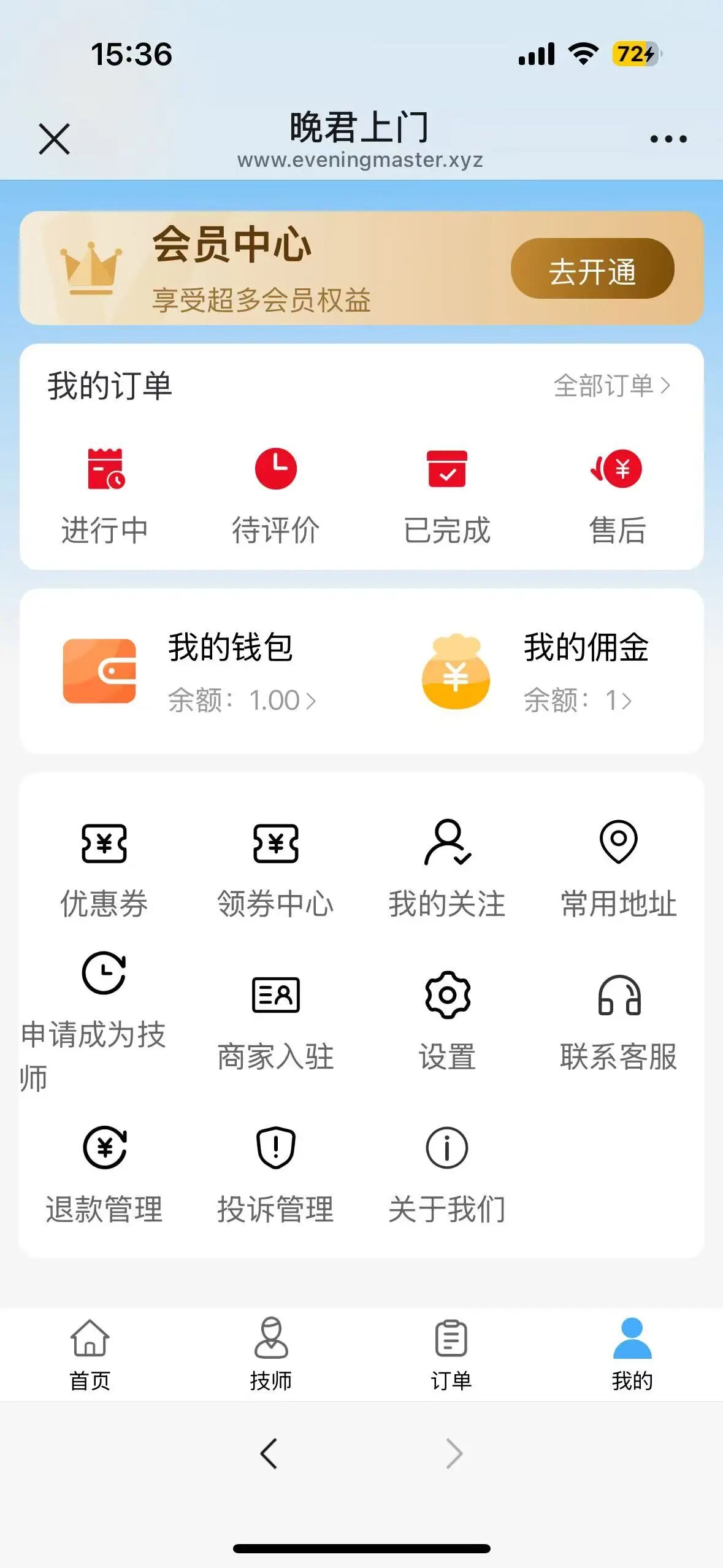Open 我的钱包 wallet balance
The image size is (723, 1568).
(190, 672)
